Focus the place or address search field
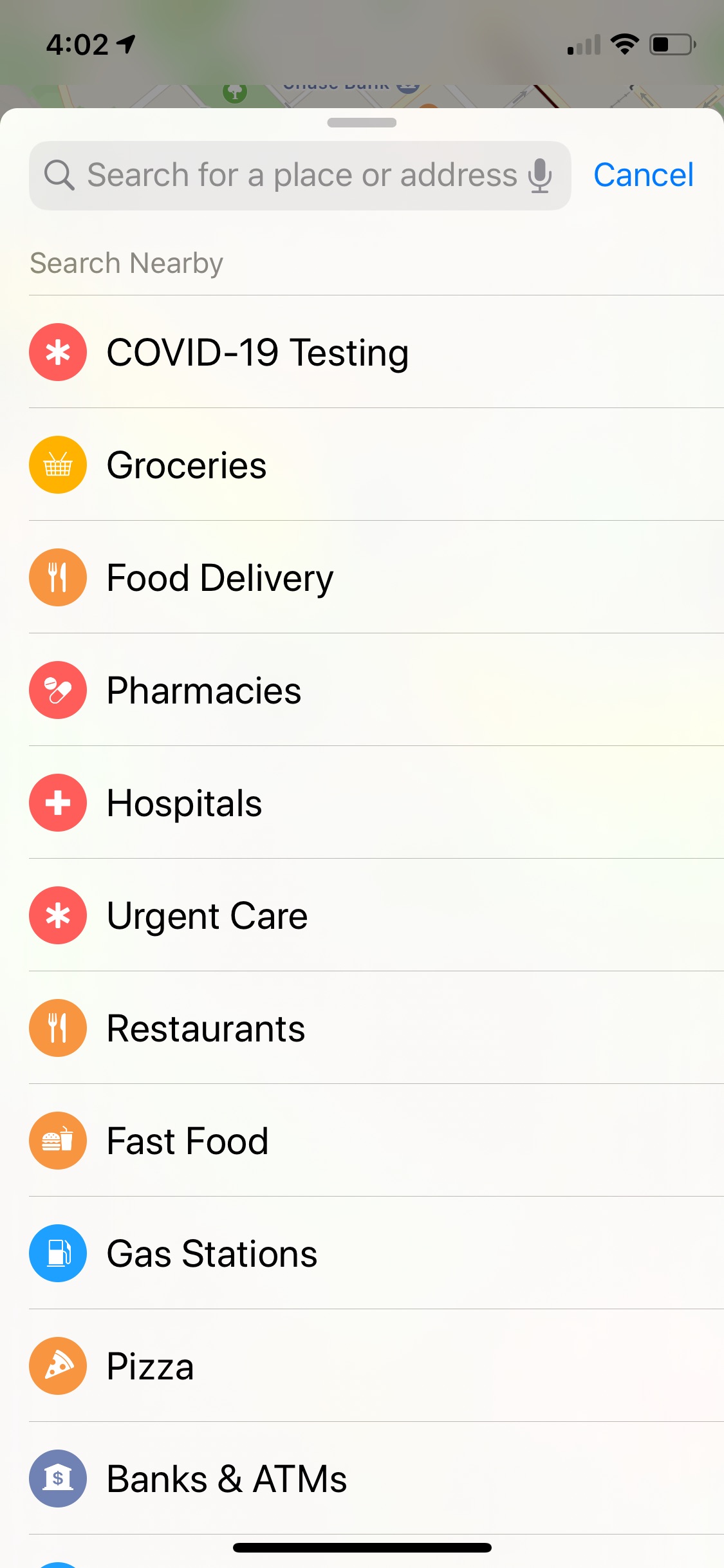 (x=301, y=175)
